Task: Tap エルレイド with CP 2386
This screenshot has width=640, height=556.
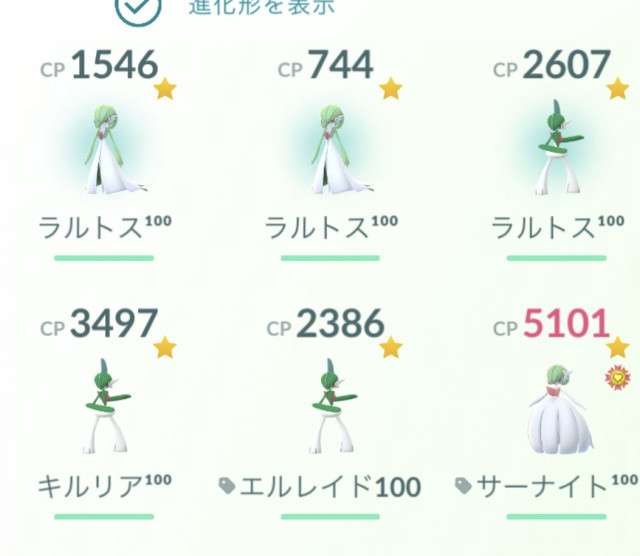Action: point(330,410)
